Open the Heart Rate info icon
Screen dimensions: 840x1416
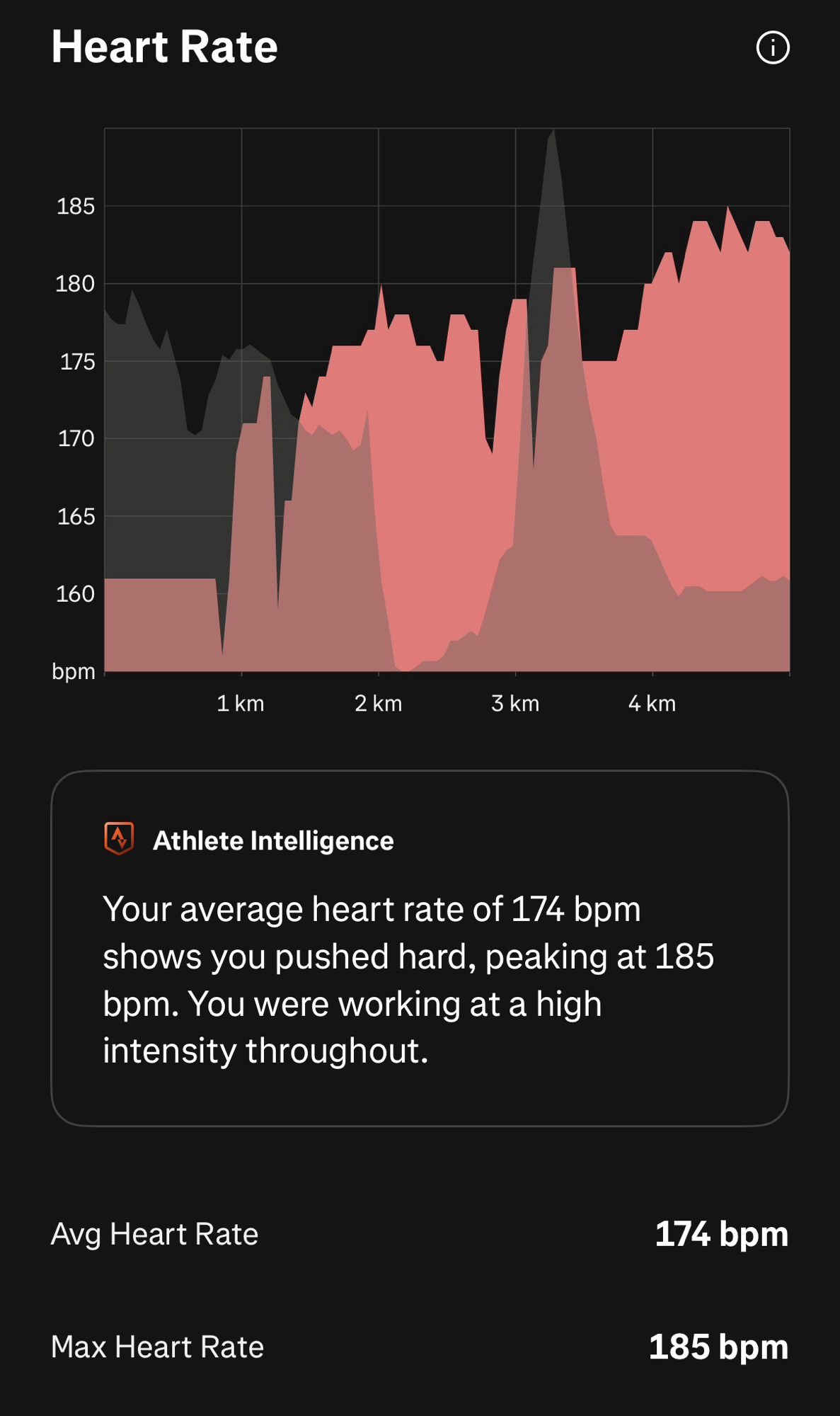772,48
